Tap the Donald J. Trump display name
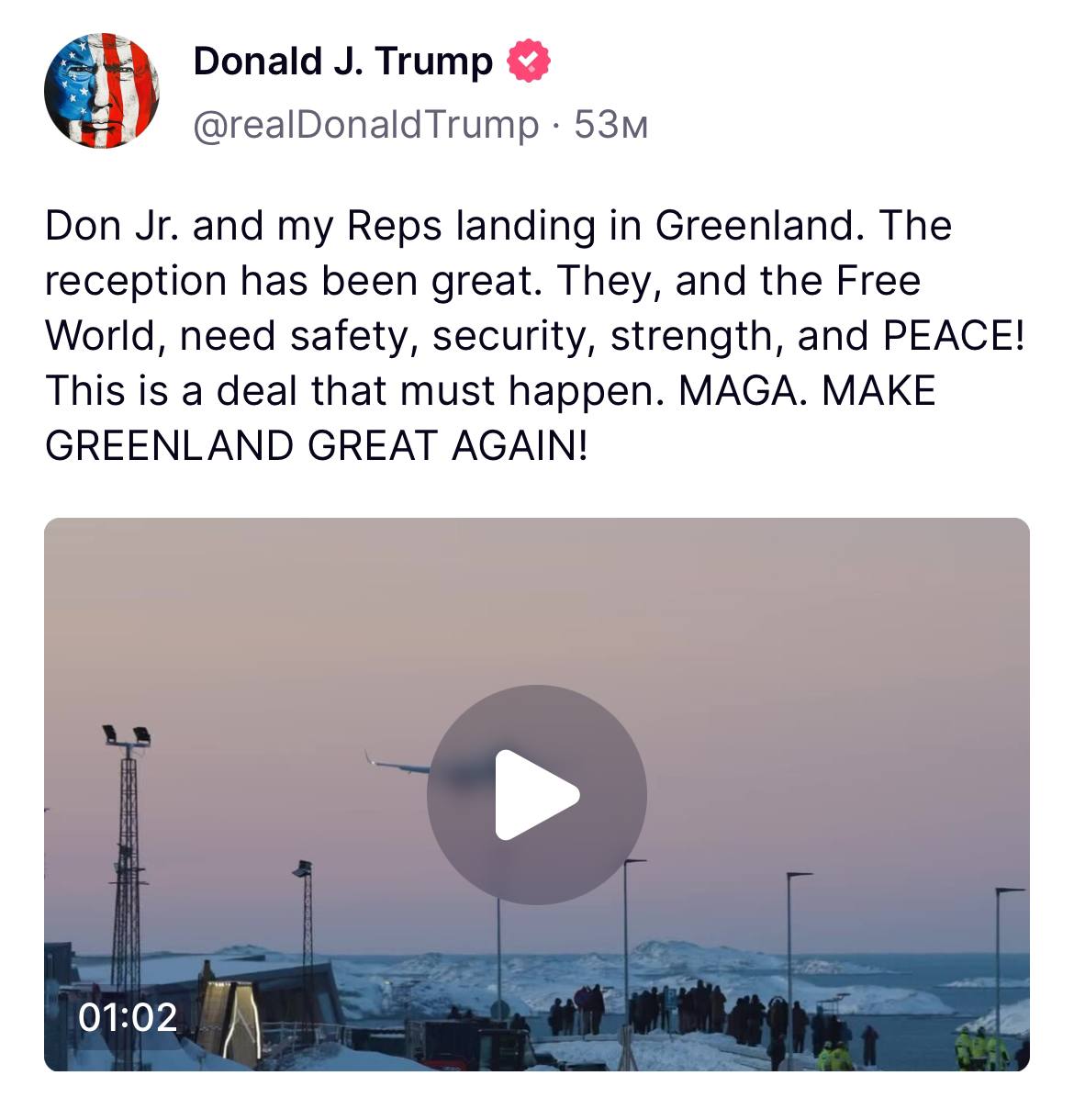The height and width of the screenshot is (1120, 1074). point(342,62)
